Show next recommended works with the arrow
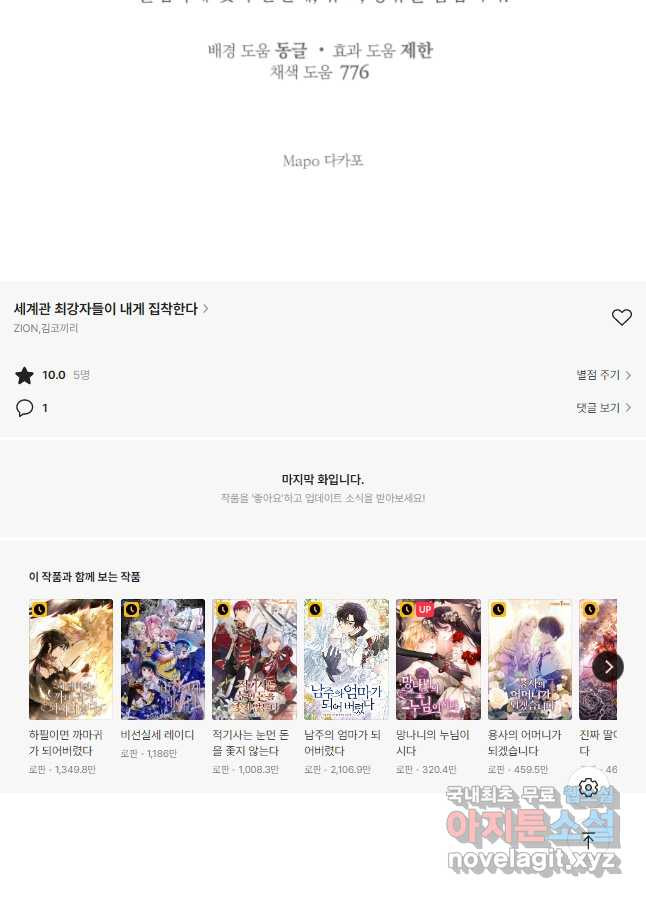This screenshot has height=898, width=646. [607, 667]
